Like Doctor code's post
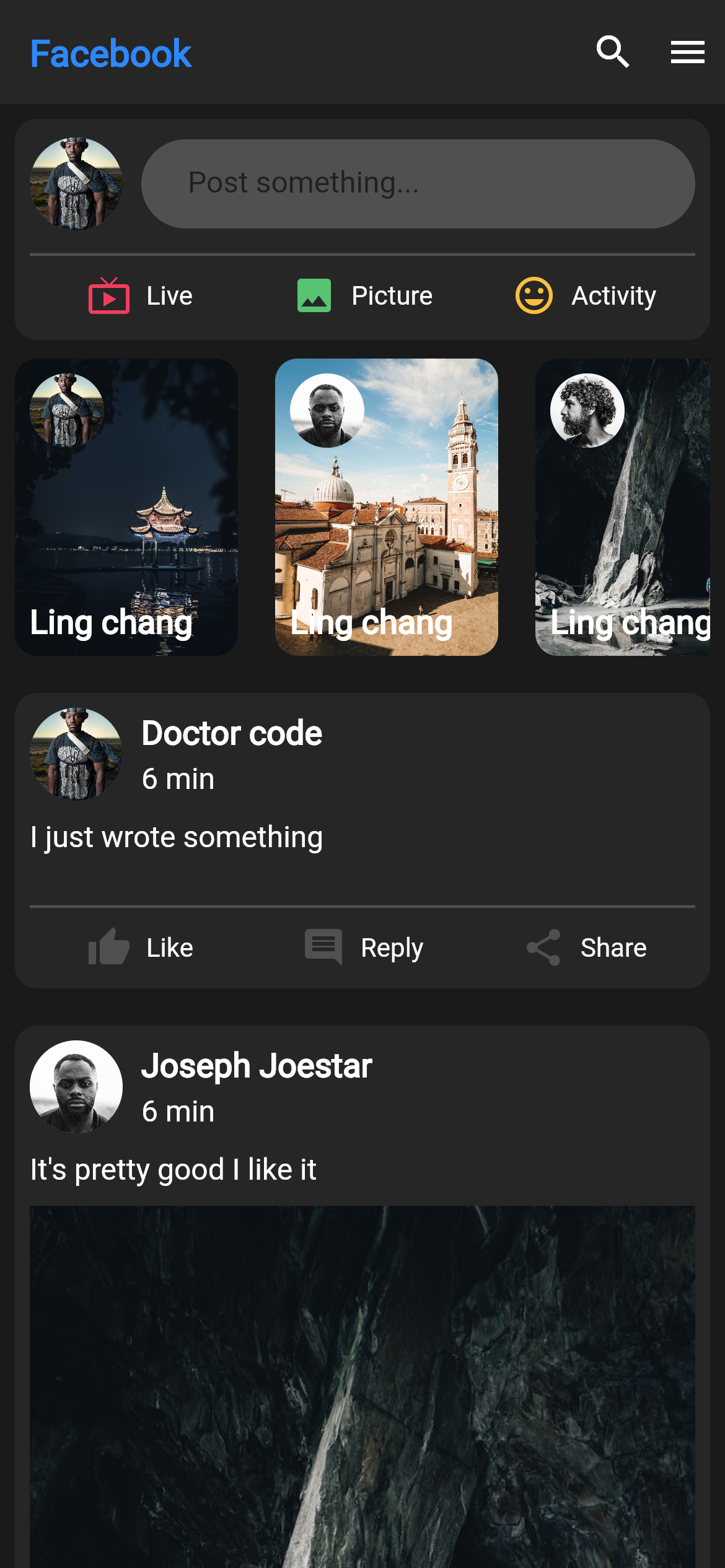 point(141,947)
